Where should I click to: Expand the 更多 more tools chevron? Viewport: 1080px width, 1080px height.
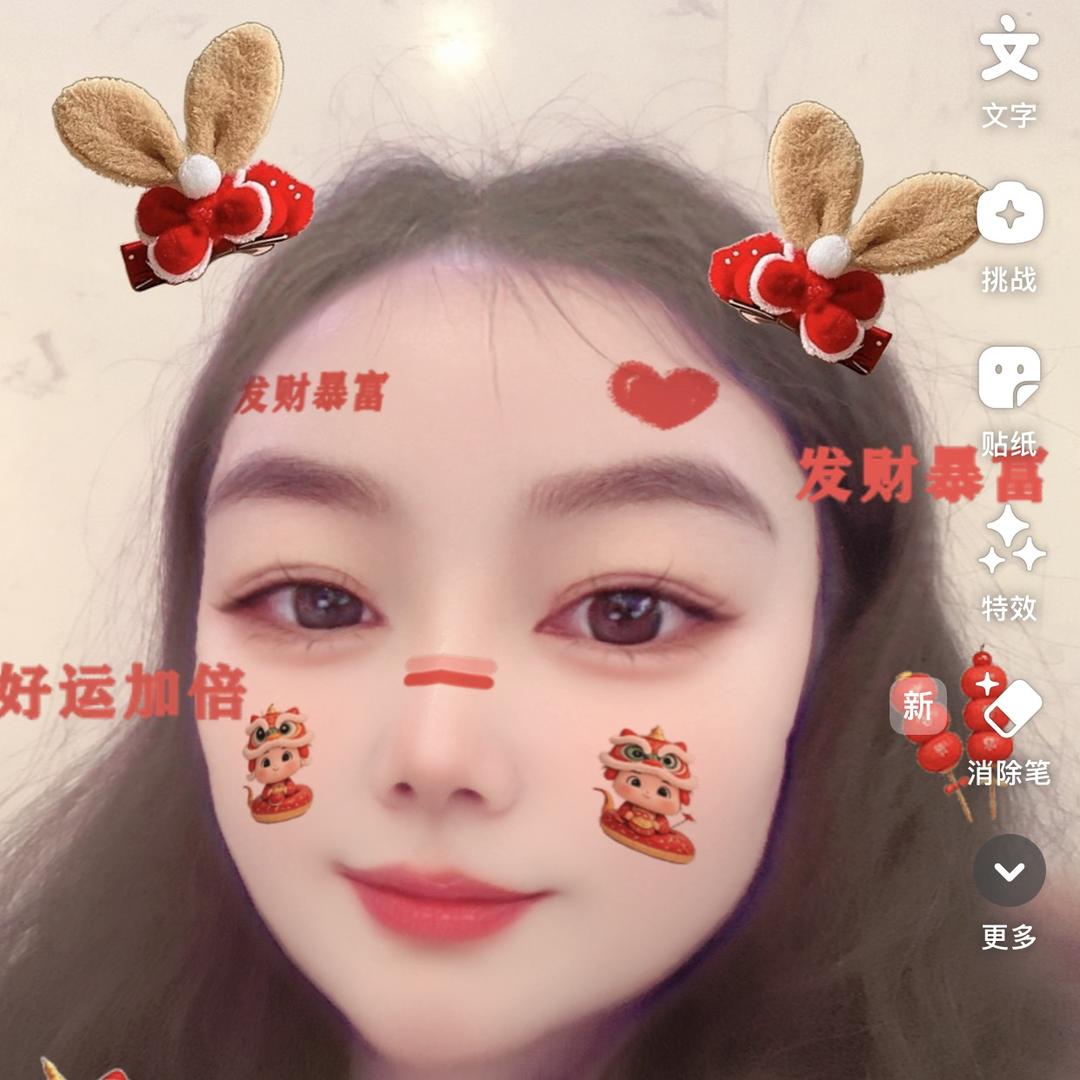[1009, 871]
